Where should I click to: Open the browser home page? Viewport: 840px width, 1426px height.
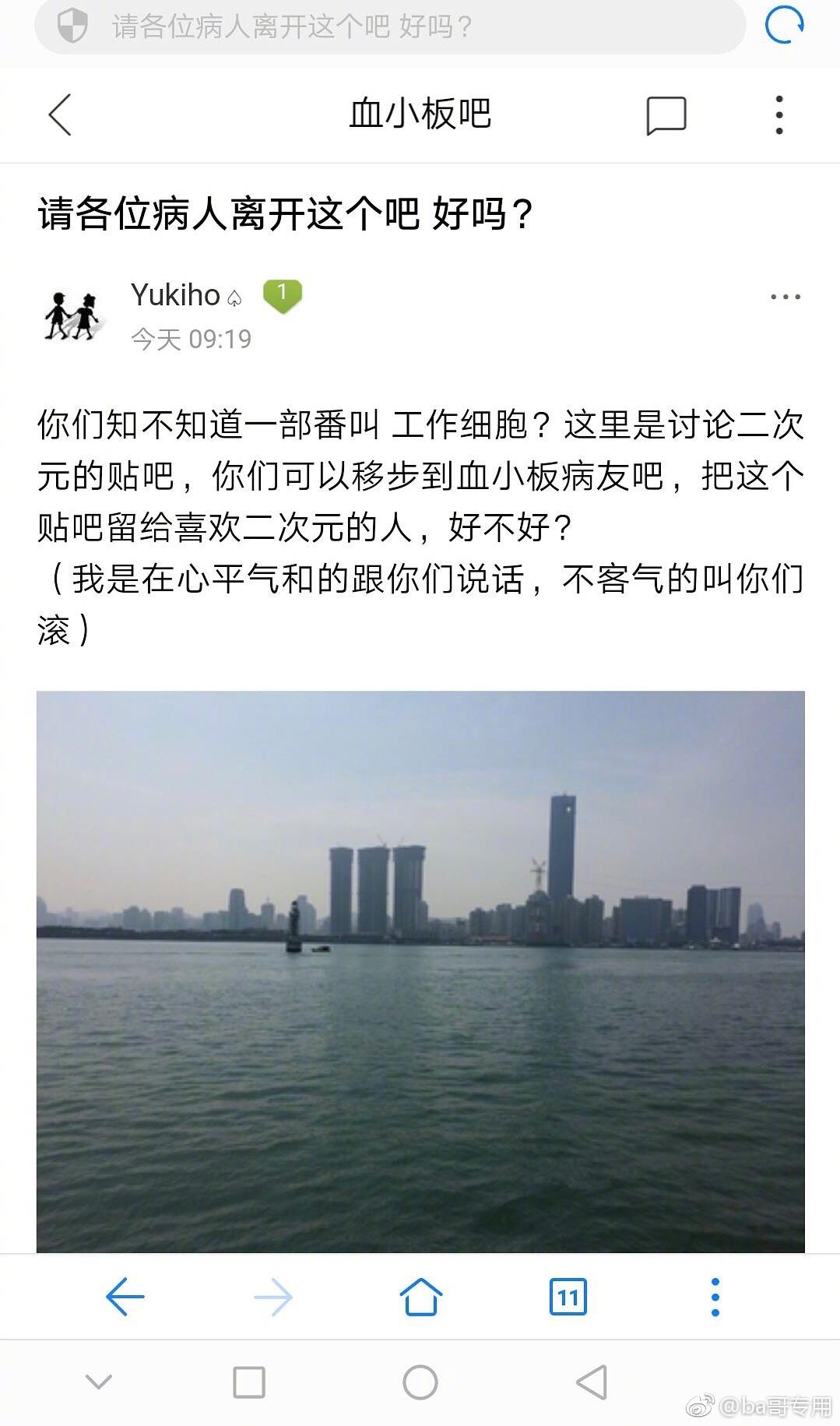(420, 1297)
